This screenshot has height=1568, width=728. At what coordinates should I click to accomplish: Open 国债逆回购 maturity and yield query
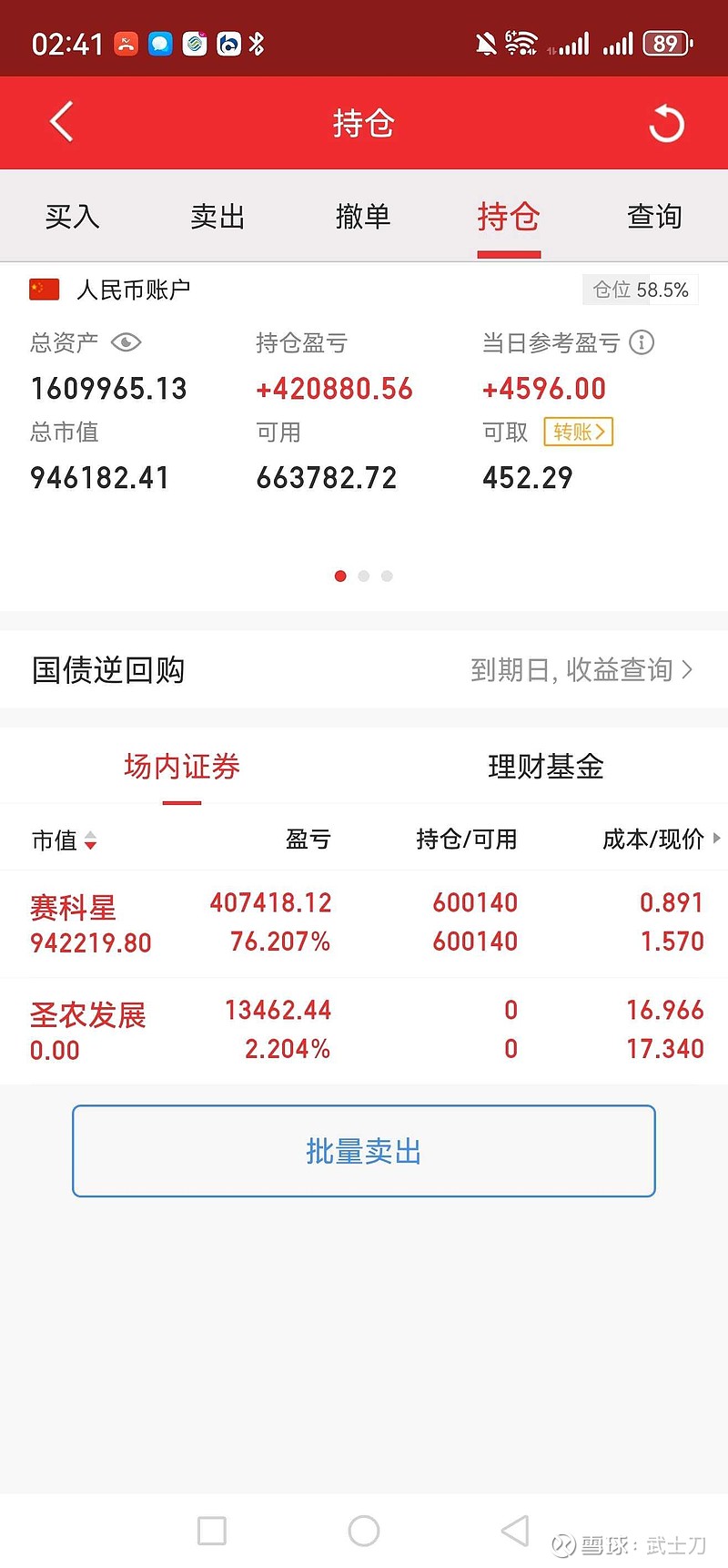(x=582, y=670)
